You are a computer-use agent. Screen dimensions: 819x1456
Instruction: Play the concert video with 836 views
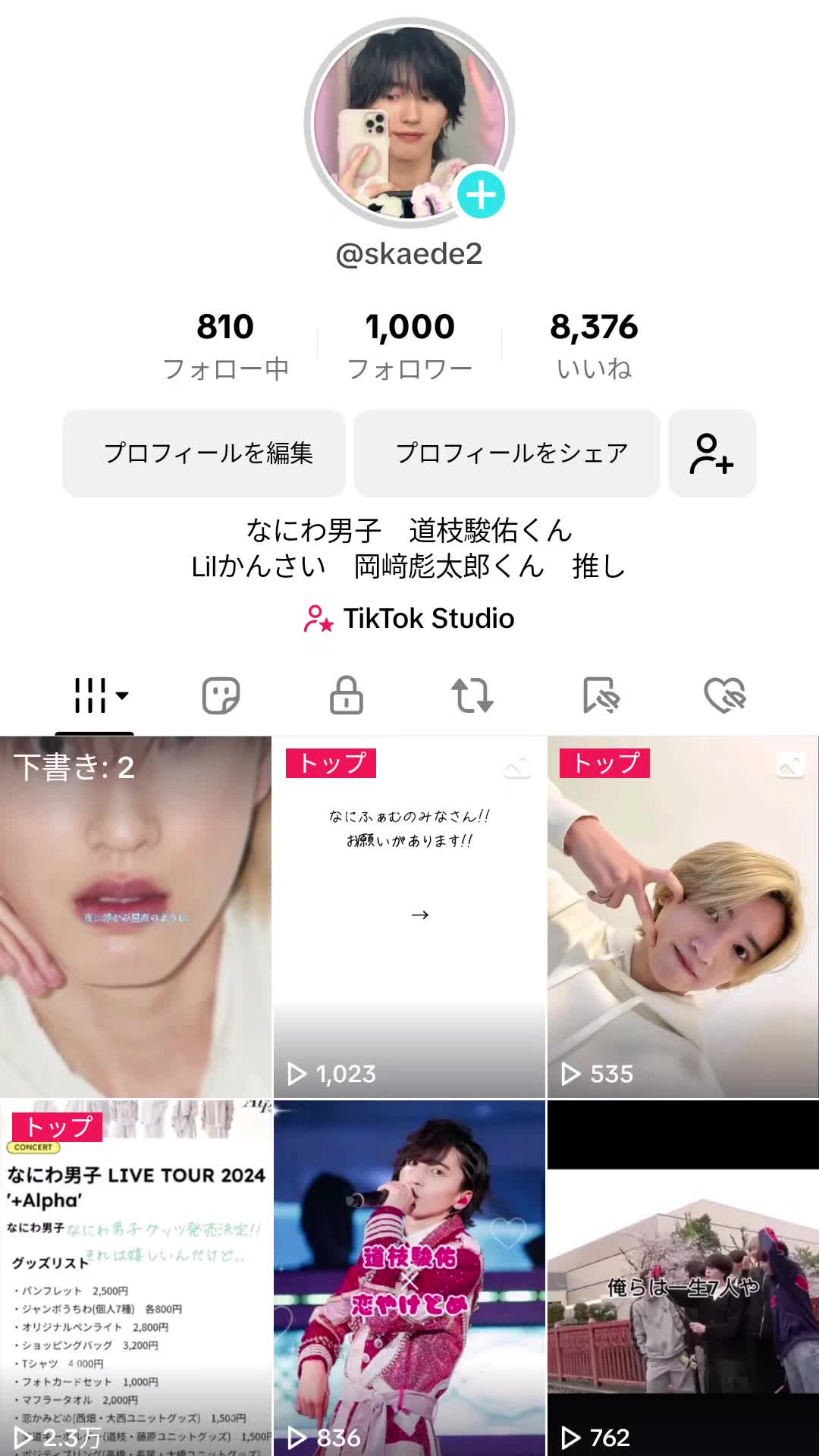[409, 1279]
